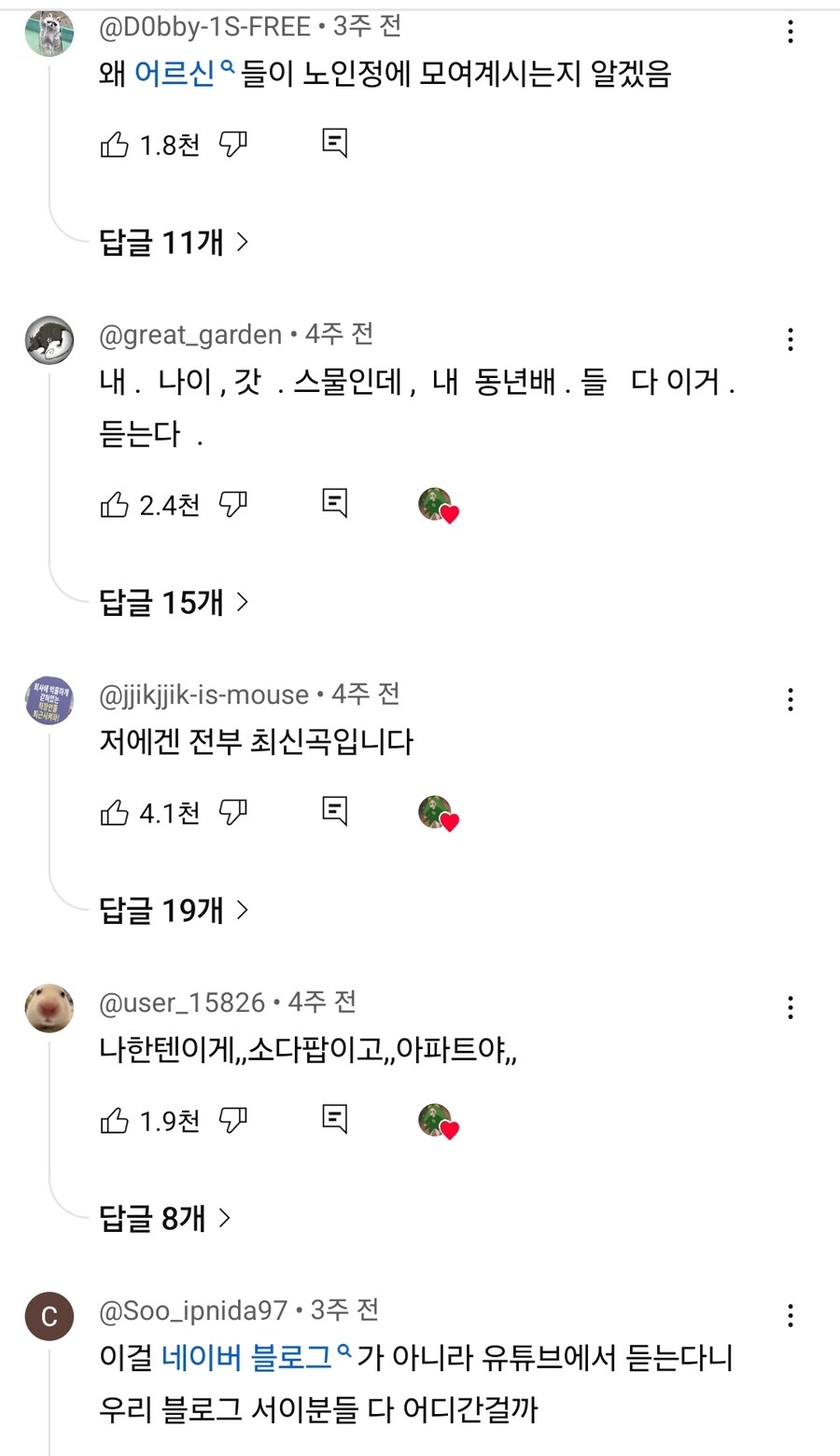The width and height of the screenshot is (840, 1456).
Task: Open overflow menu for @great_garden comment
Action: (x=791, y=339)
